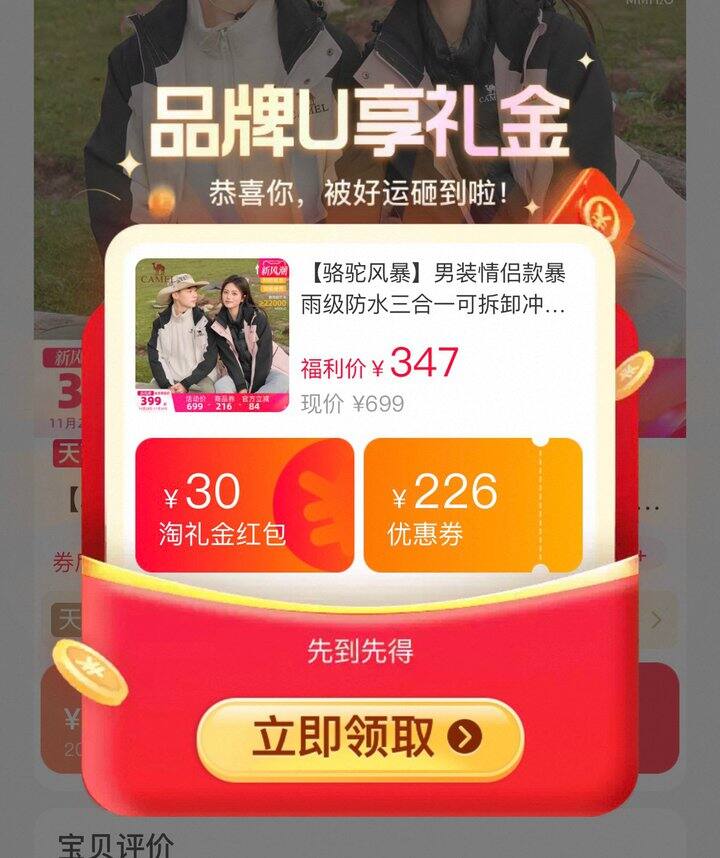Tap the 立即领取 claim button
Image resolution: width=720 pixels, height=858 pixels.
(359, 739)
